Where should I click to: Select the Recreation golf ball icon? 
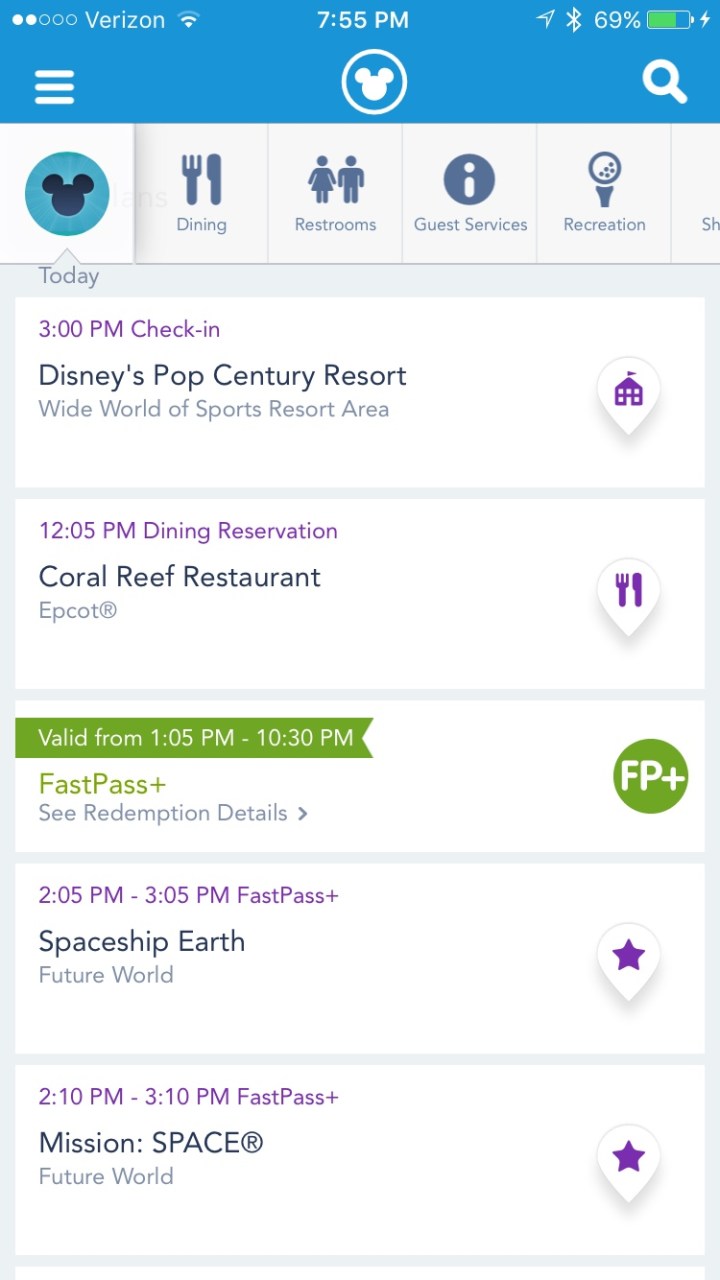(x=603, y=190)
